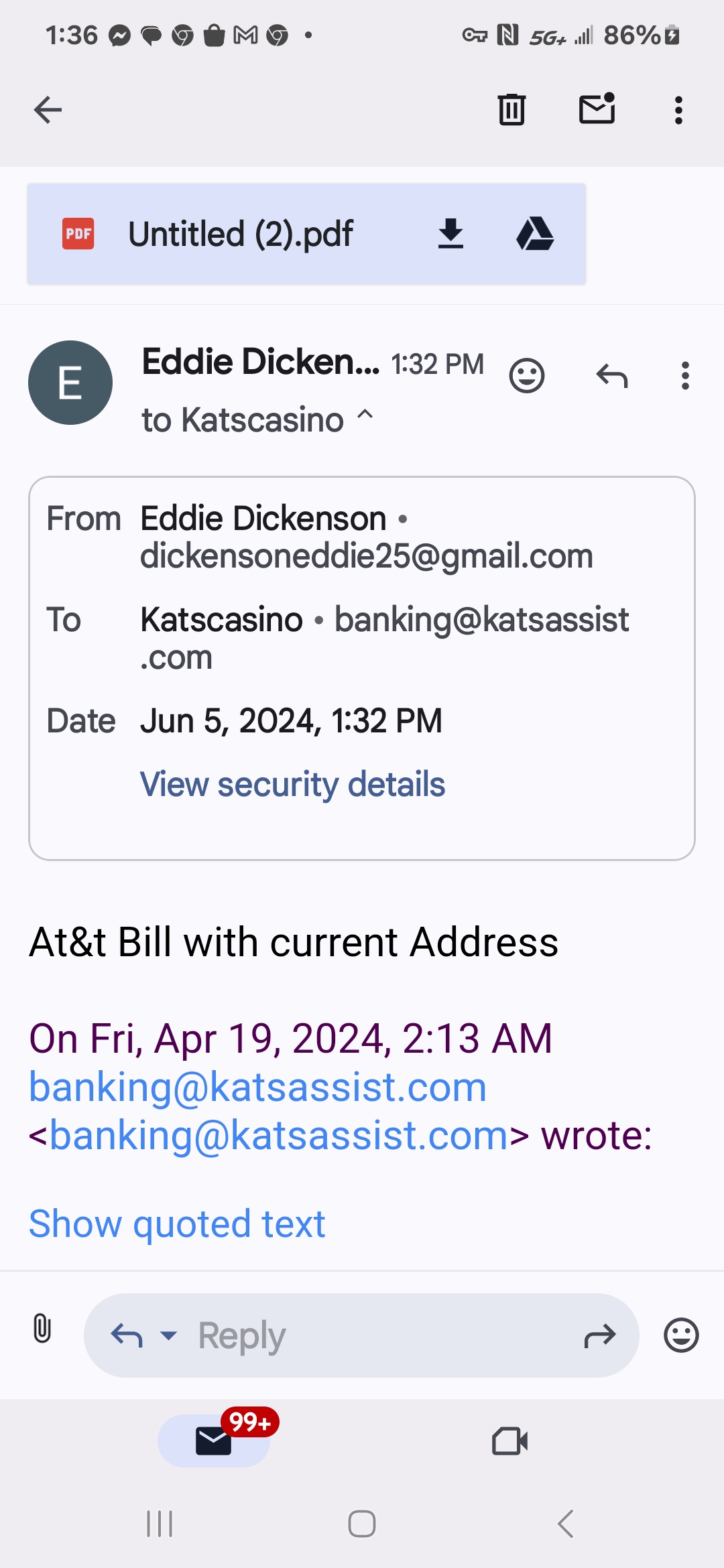Screen dimensions: 724x1568
Task: Open the top bar overflow menu
Action: [678, 110]
